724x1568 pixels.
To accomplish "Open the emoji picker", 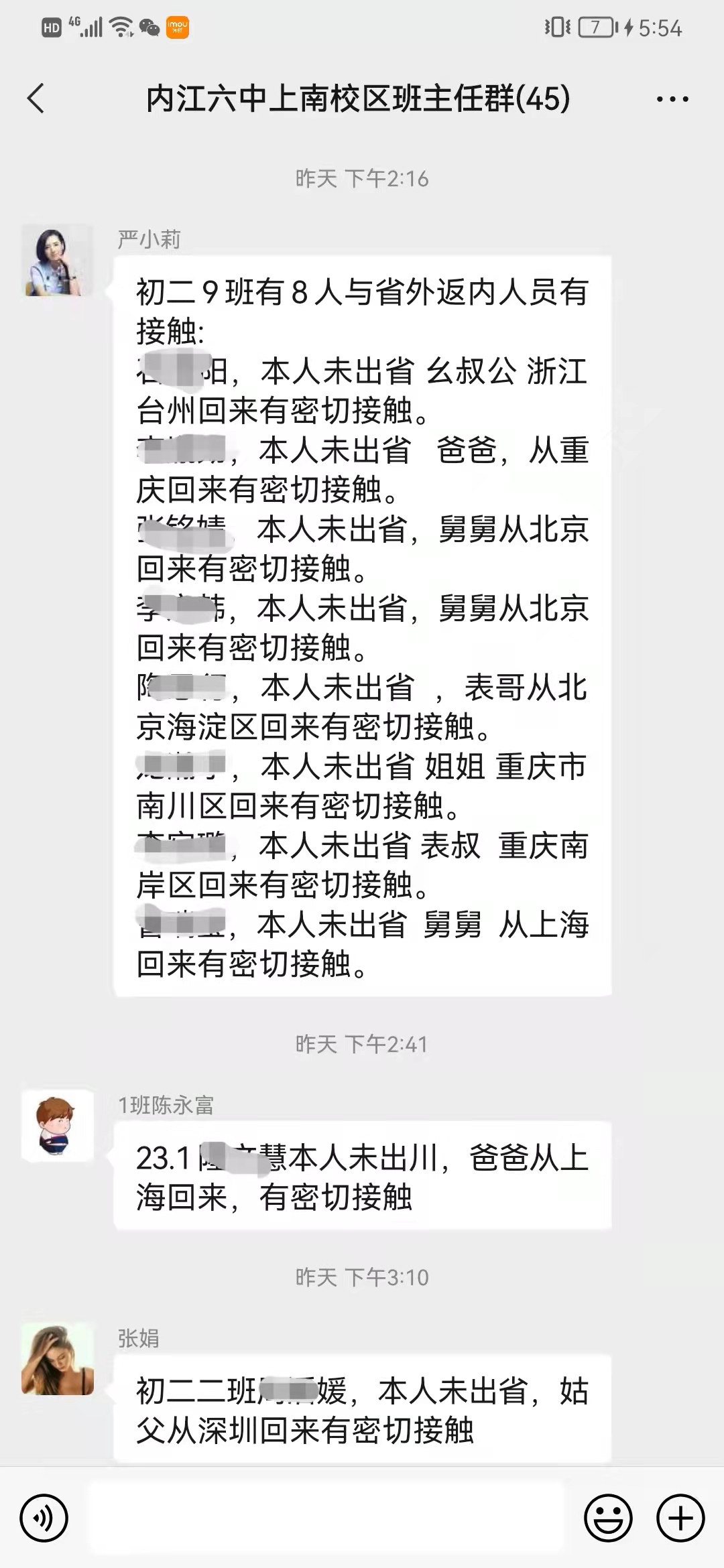I will tap(608, 1518).
